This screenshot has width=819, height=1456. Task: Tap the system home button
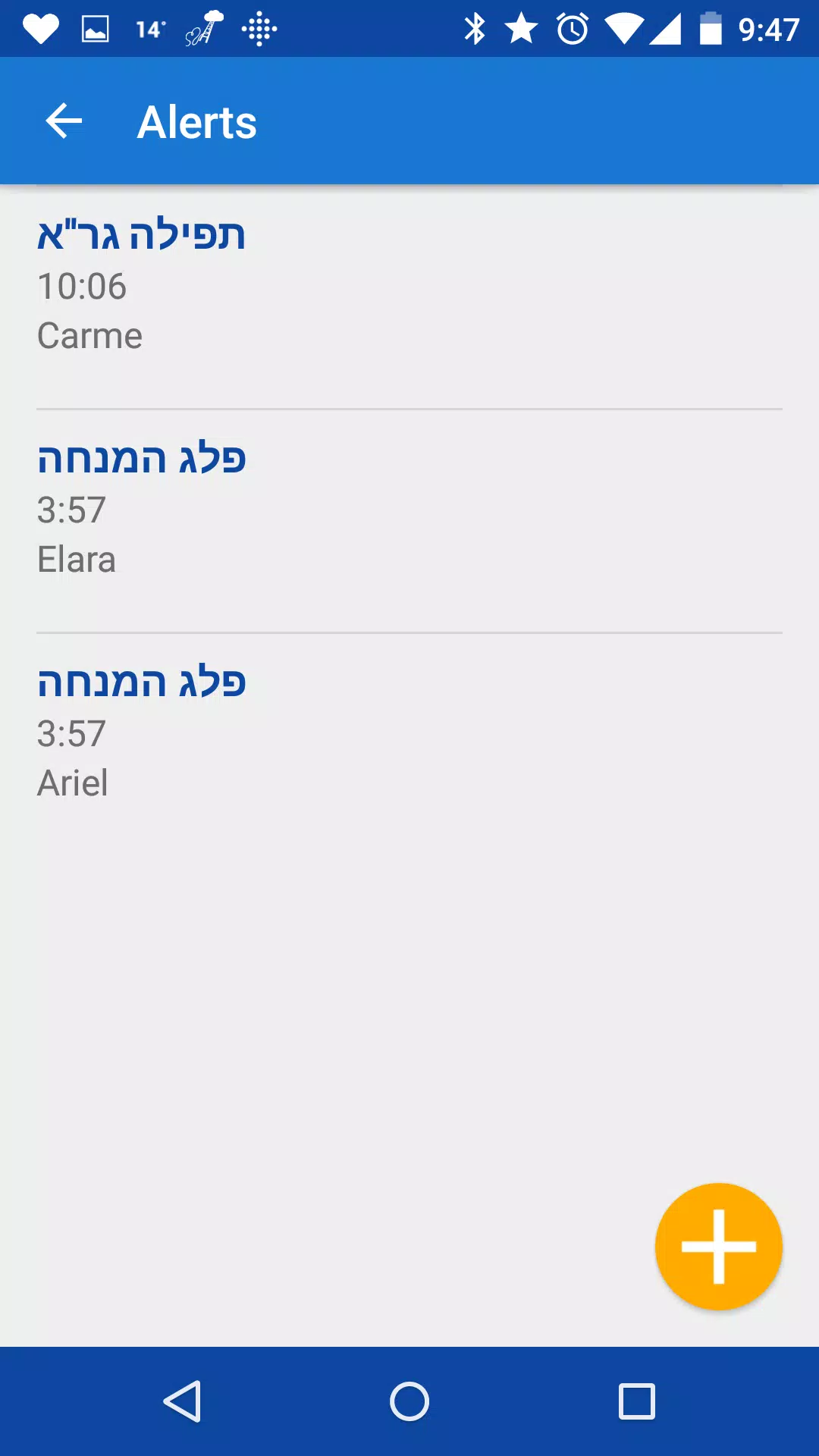click(409, 1401)
